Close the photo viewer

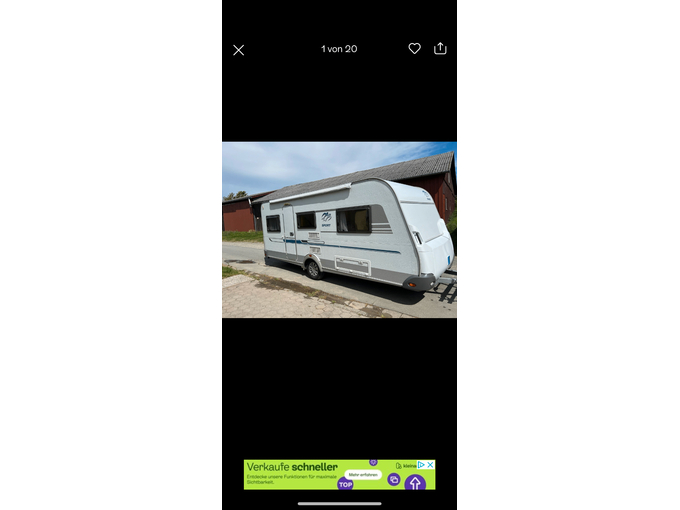coord(238,50)
